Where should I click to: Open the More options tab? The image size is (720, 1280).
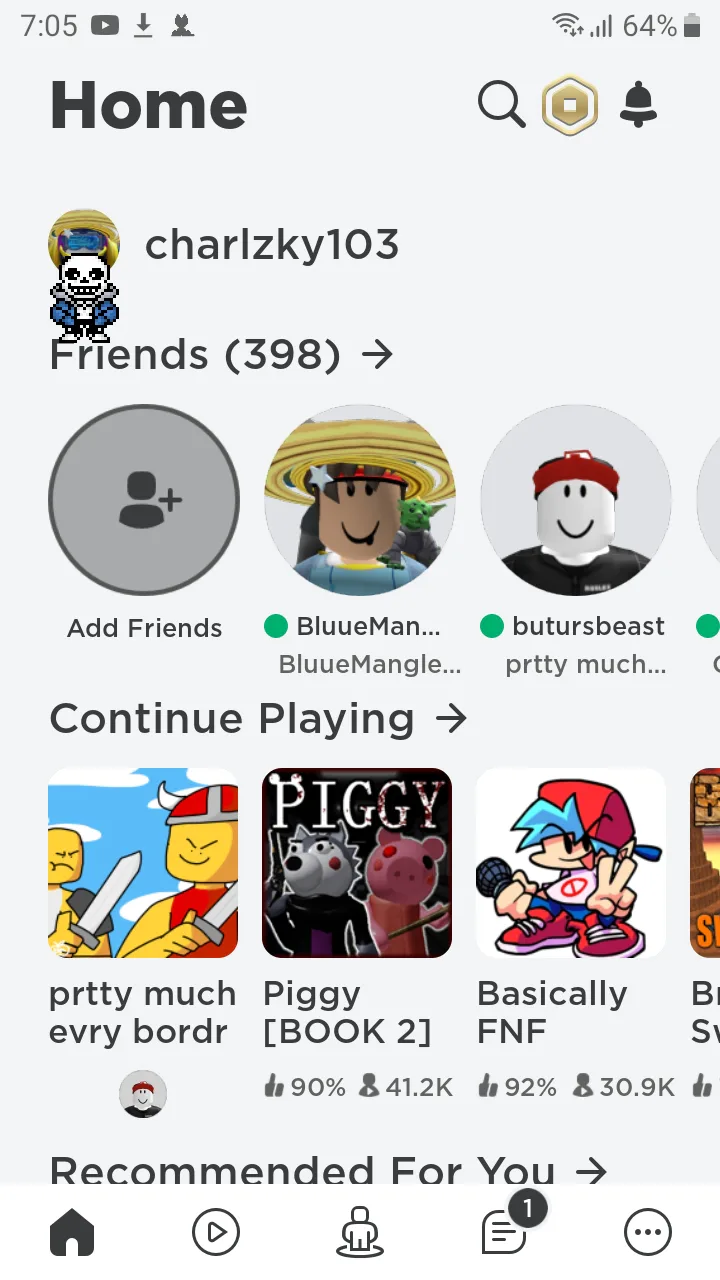point(648,1233)
